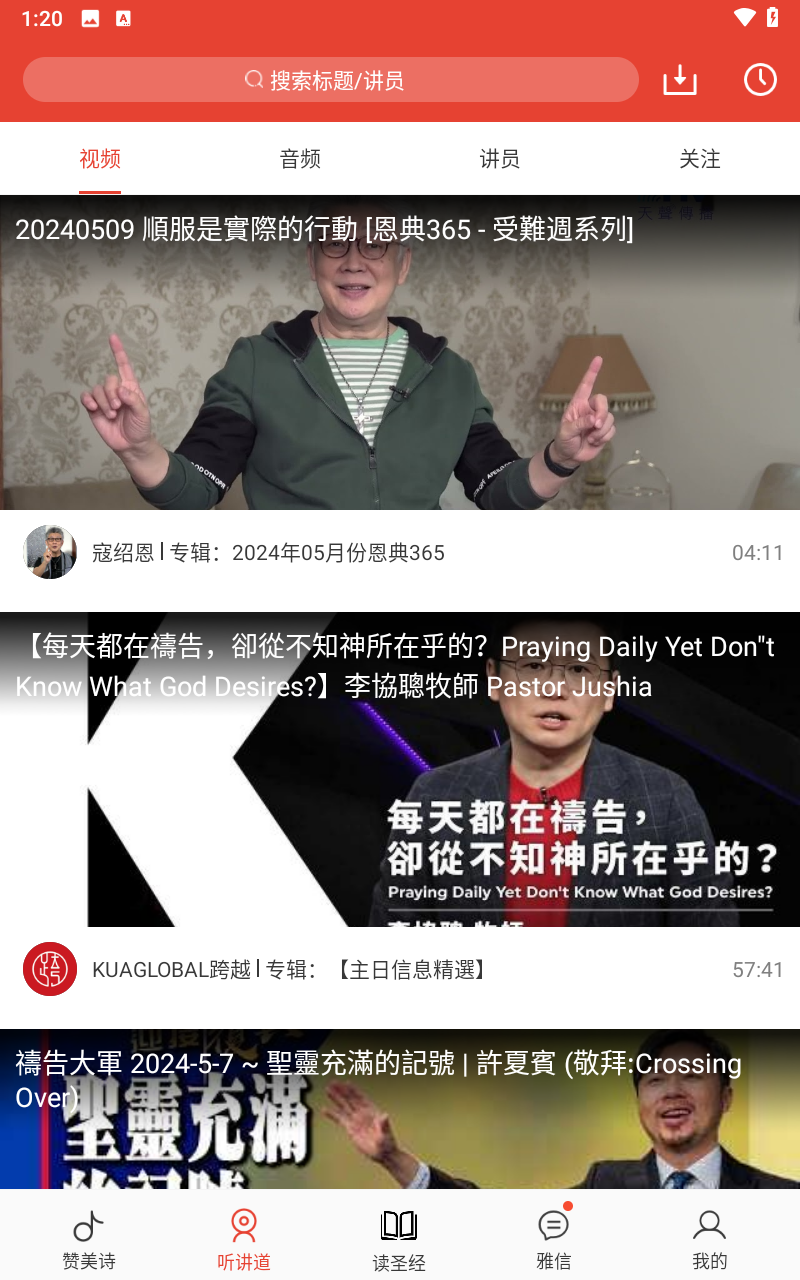
Task: Switch to the 音频 tab
Action: coord(300,159)
